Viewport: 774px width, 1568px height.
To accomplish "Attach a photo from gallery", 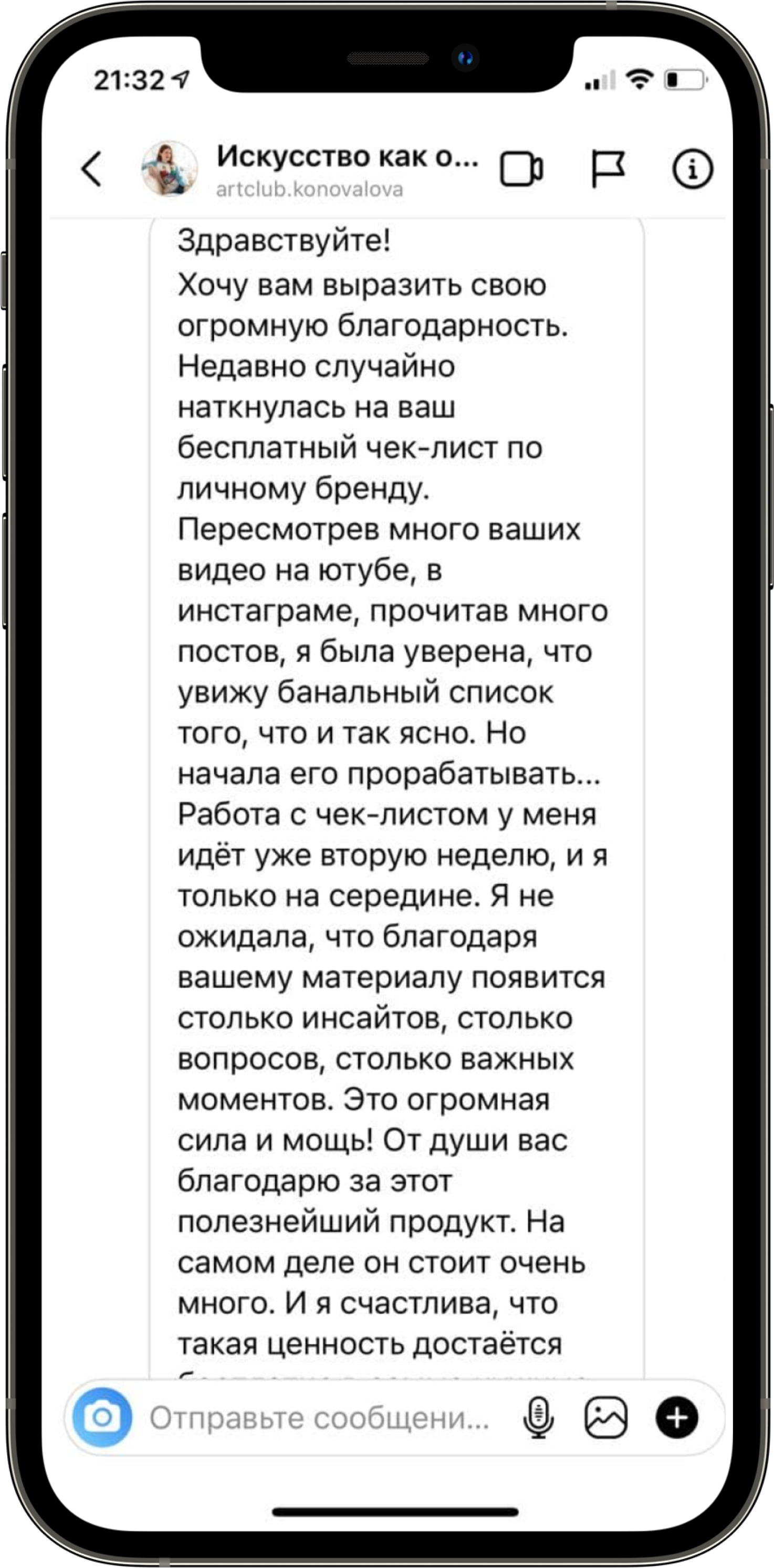I will click(x=605, y=1418).
